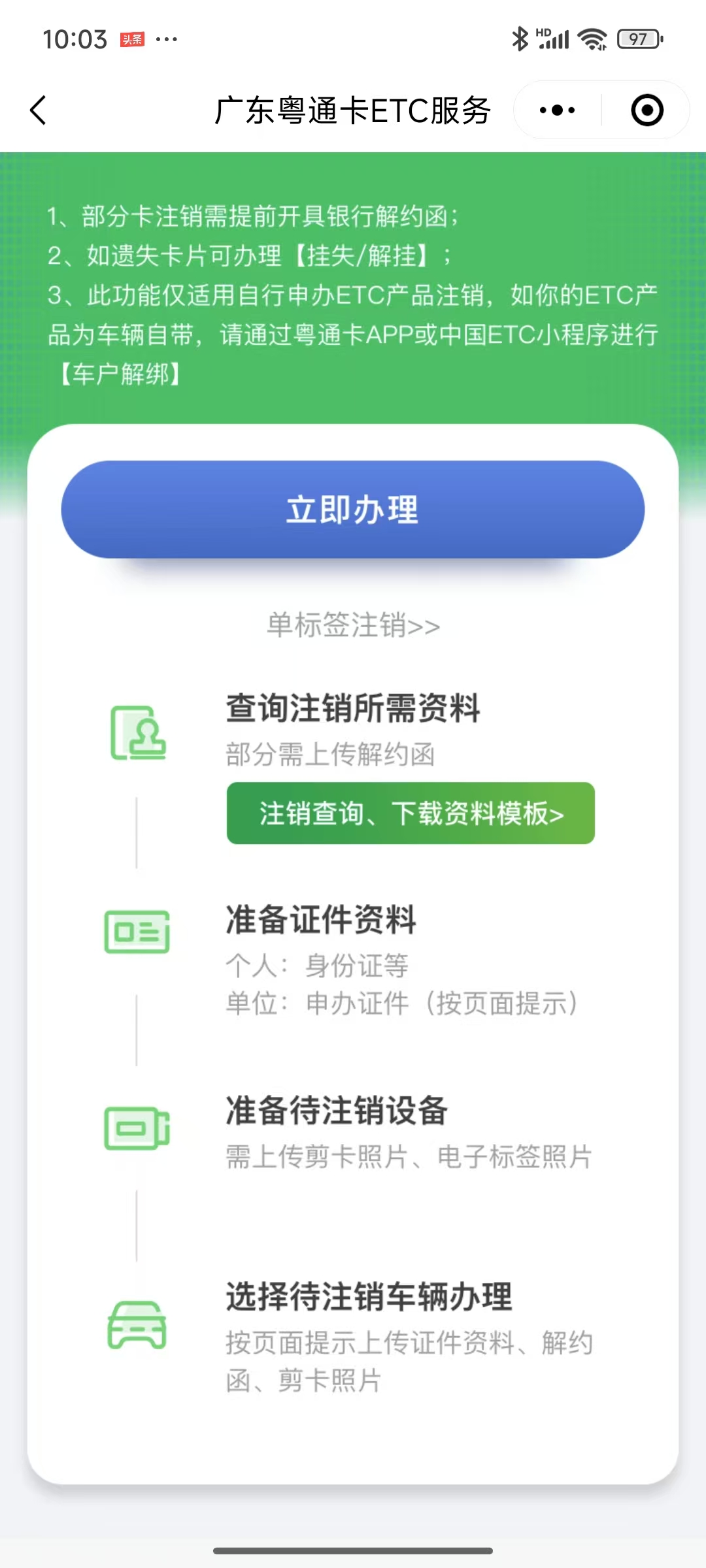The height and width of the screenshot is (1568, 706).
Task: Tap the 立即办理 button
Action: [x=353, y=510]
